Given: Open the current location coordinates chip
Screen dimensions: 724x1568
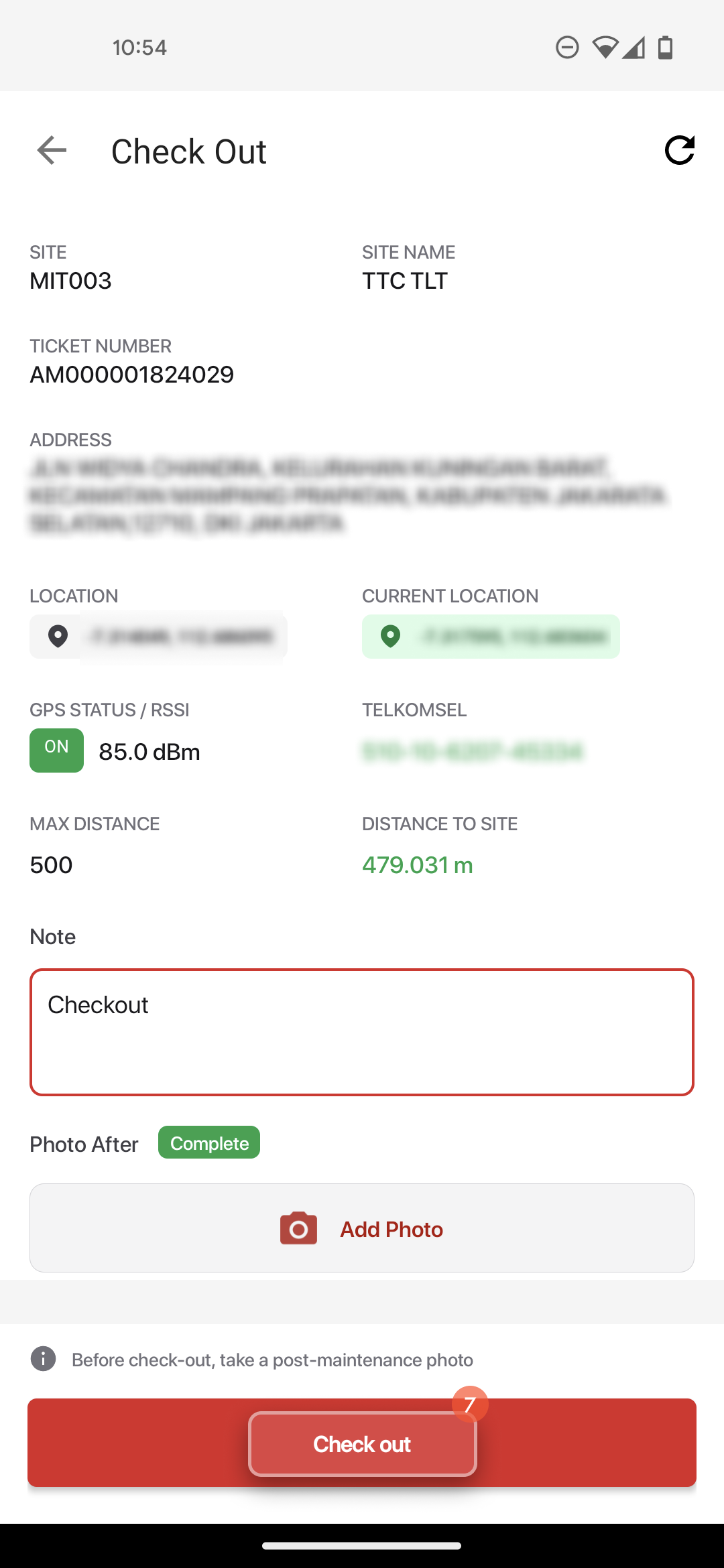Looking at the screenshot, I should (491, 636).
